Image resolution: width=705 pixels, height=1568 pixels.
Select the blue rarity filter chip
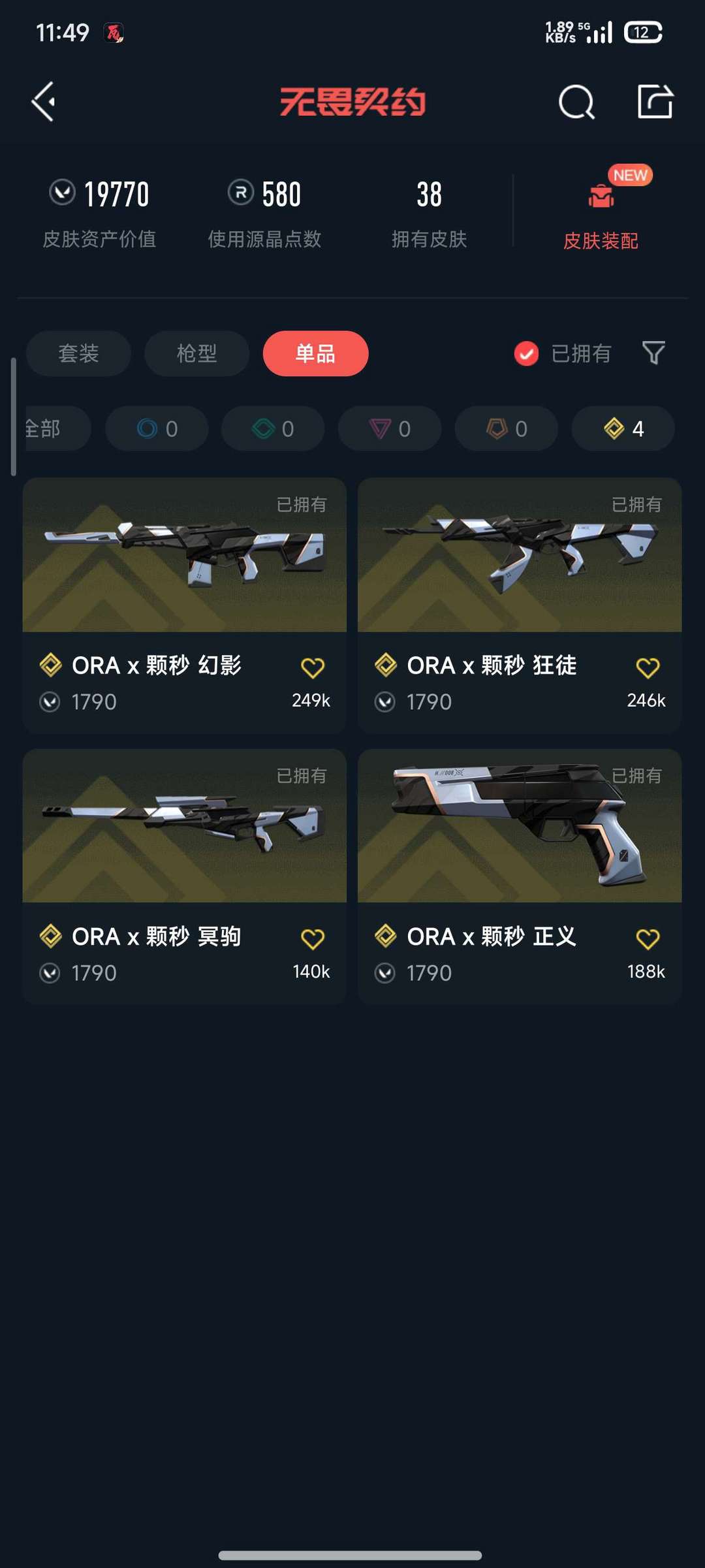click(156, 428)
